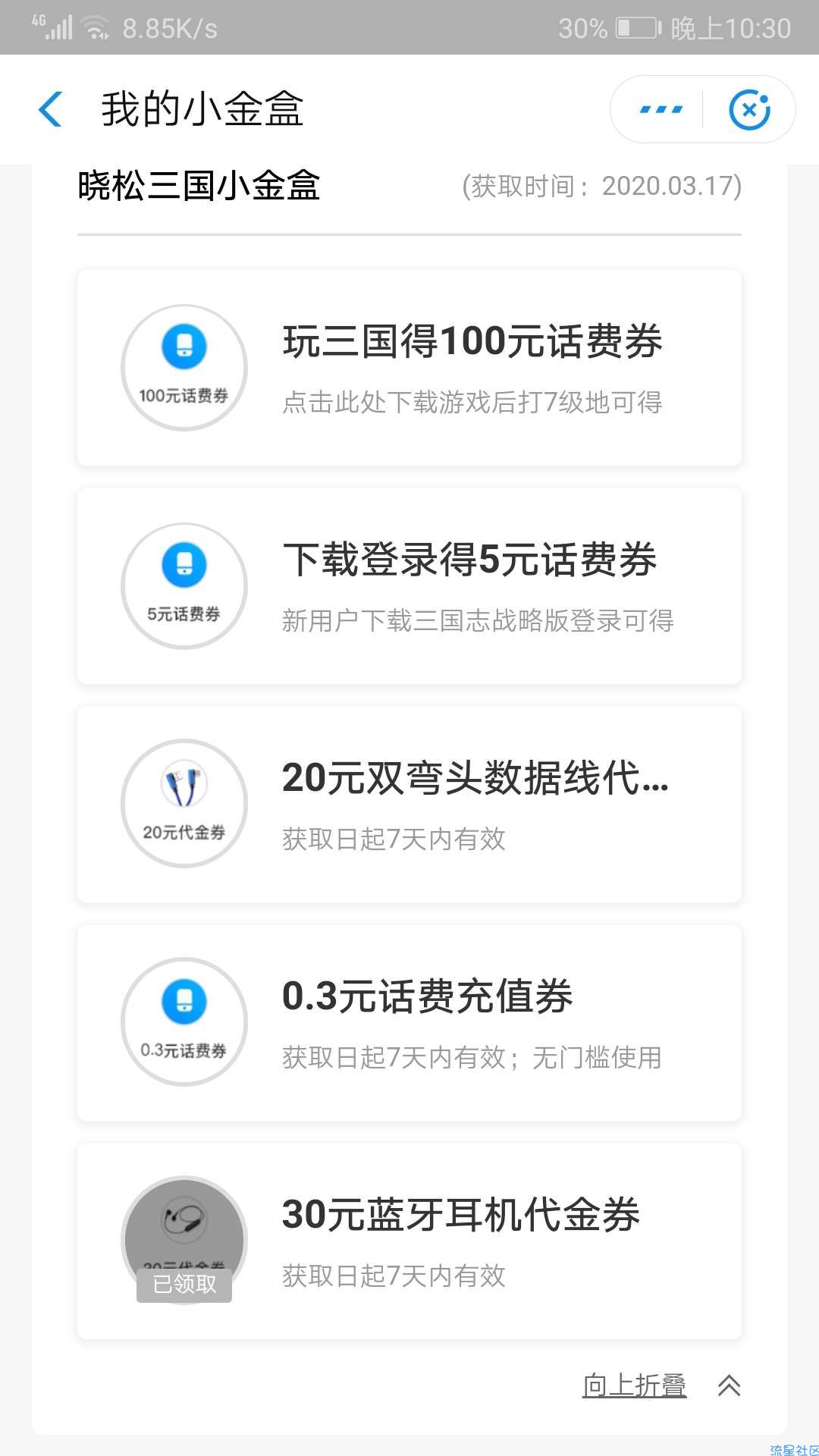Open the 下载登录得5元话费券 card
Viewport: 819px width, 1456px height.
pos(409,586)
